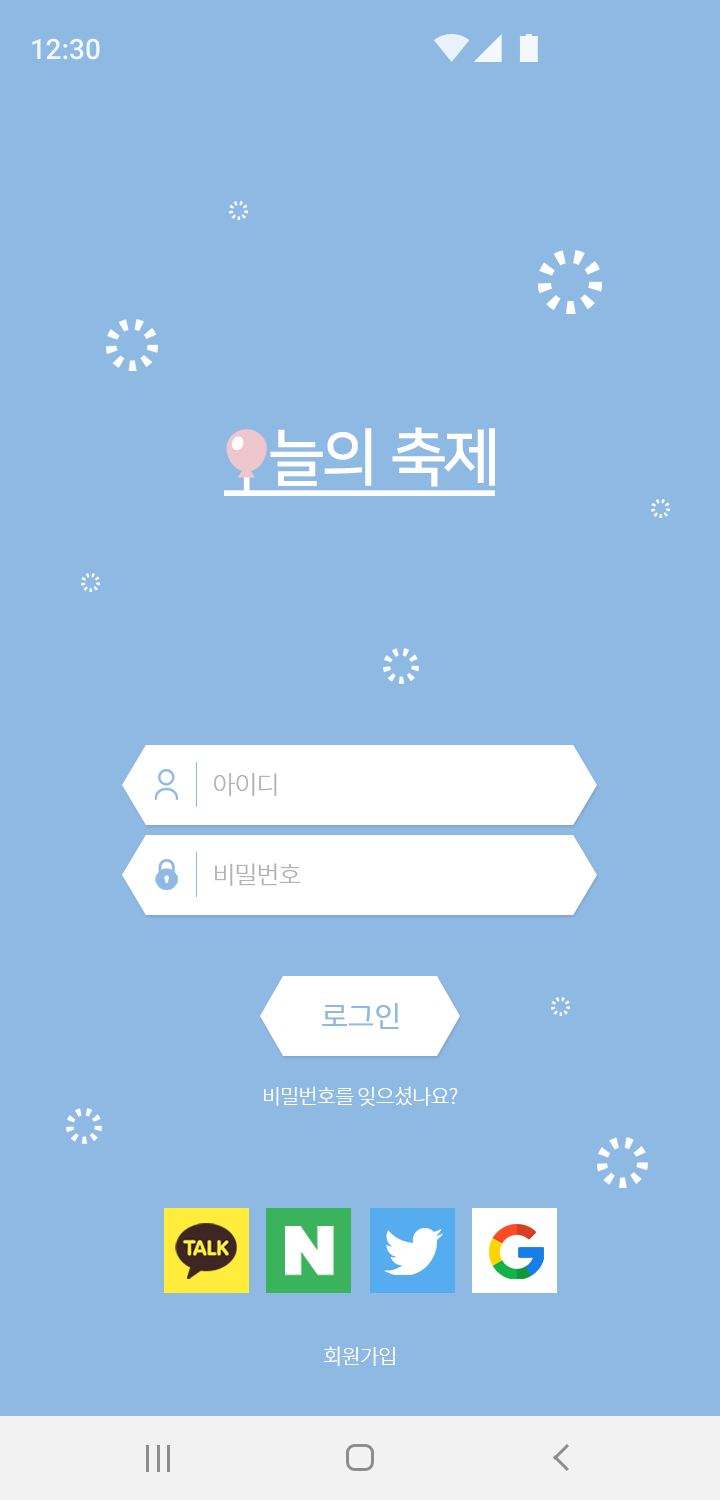Sign in with Twitter

(x=412, y=1250)
